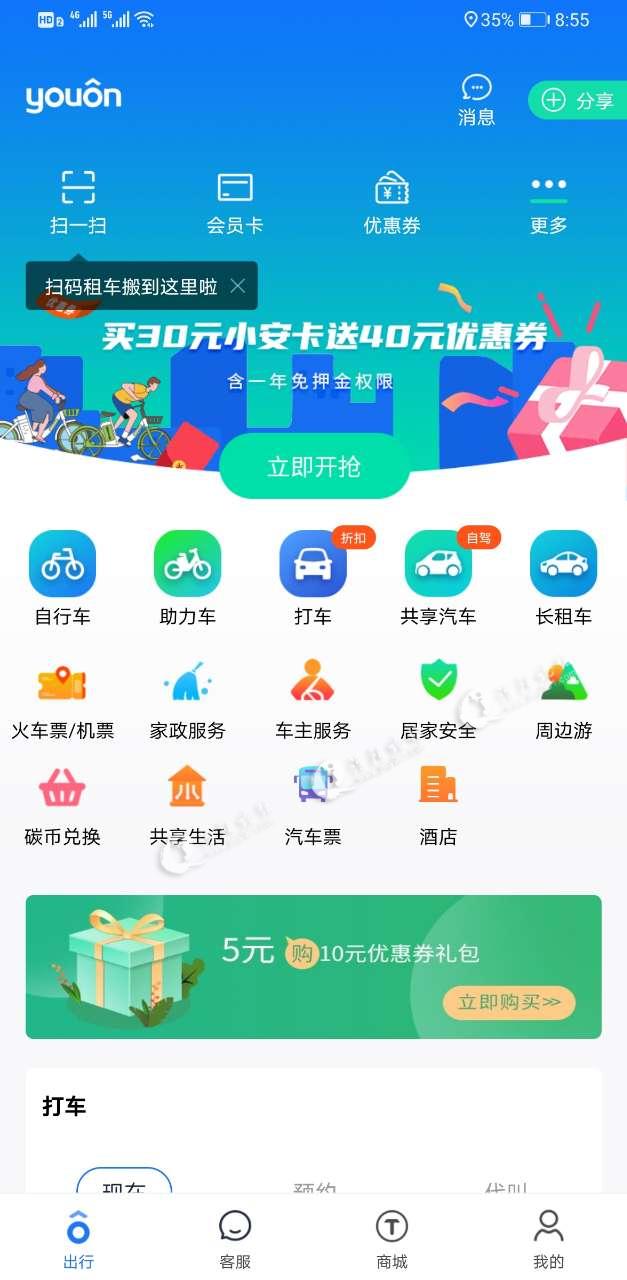
Task: Switch to the 商城 tab
Action: pyautogui.click(x=392, y=1238)
